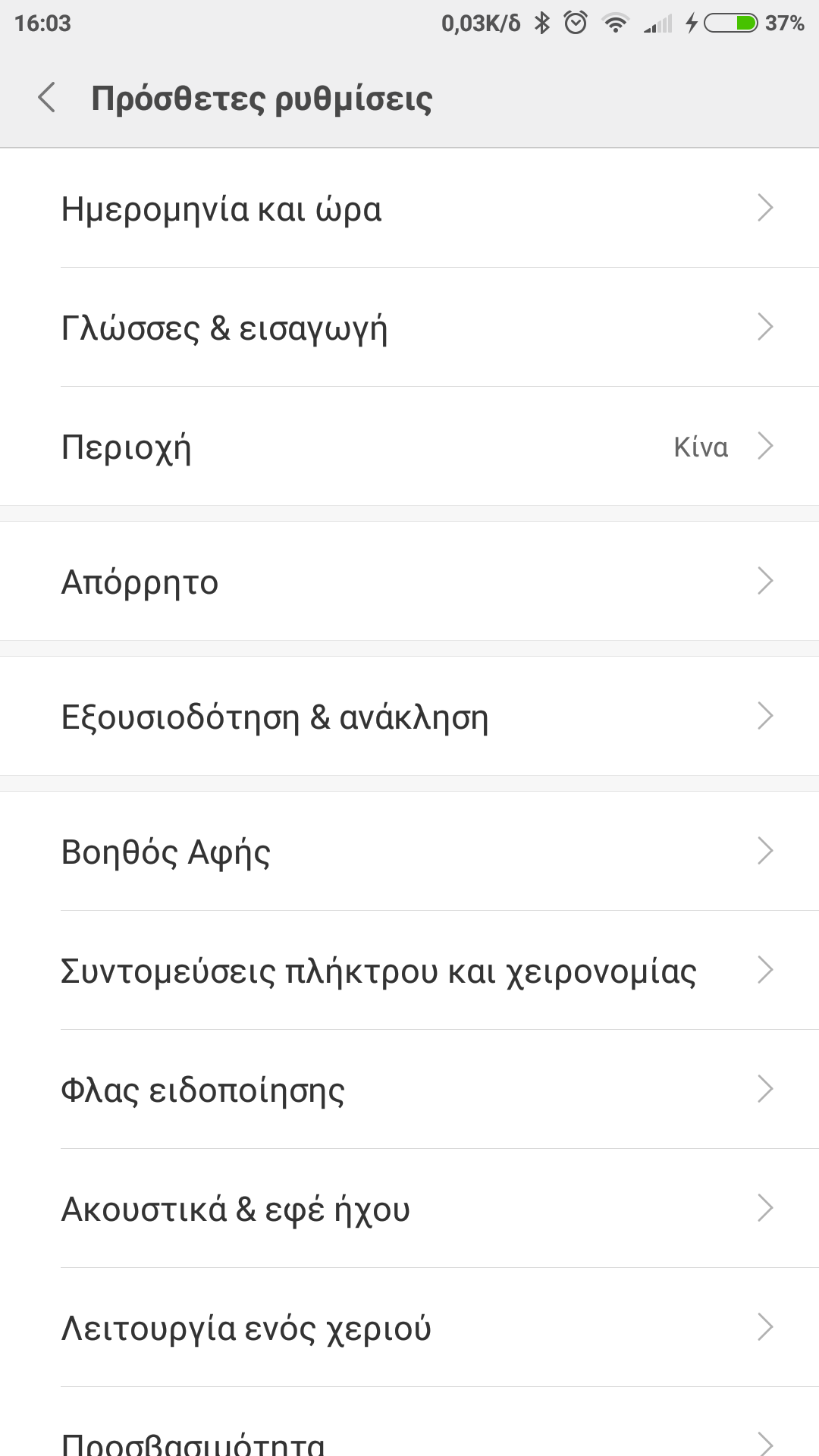
Task: Open Ακουστικά & εφέ ήχου
Action: click(409, 1209)
